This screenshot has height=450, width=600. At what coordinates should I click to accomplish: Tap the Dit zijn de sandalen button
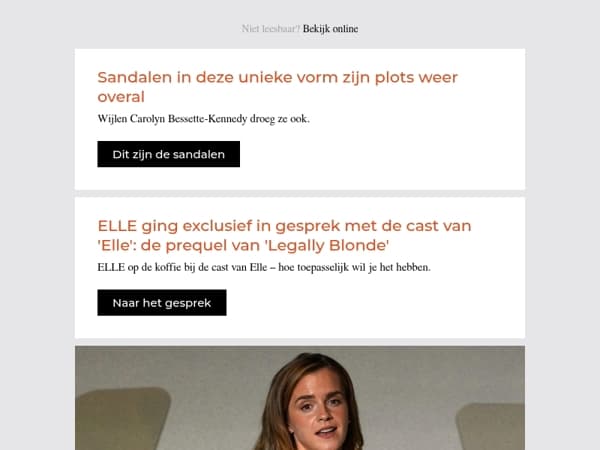point(168,154)
